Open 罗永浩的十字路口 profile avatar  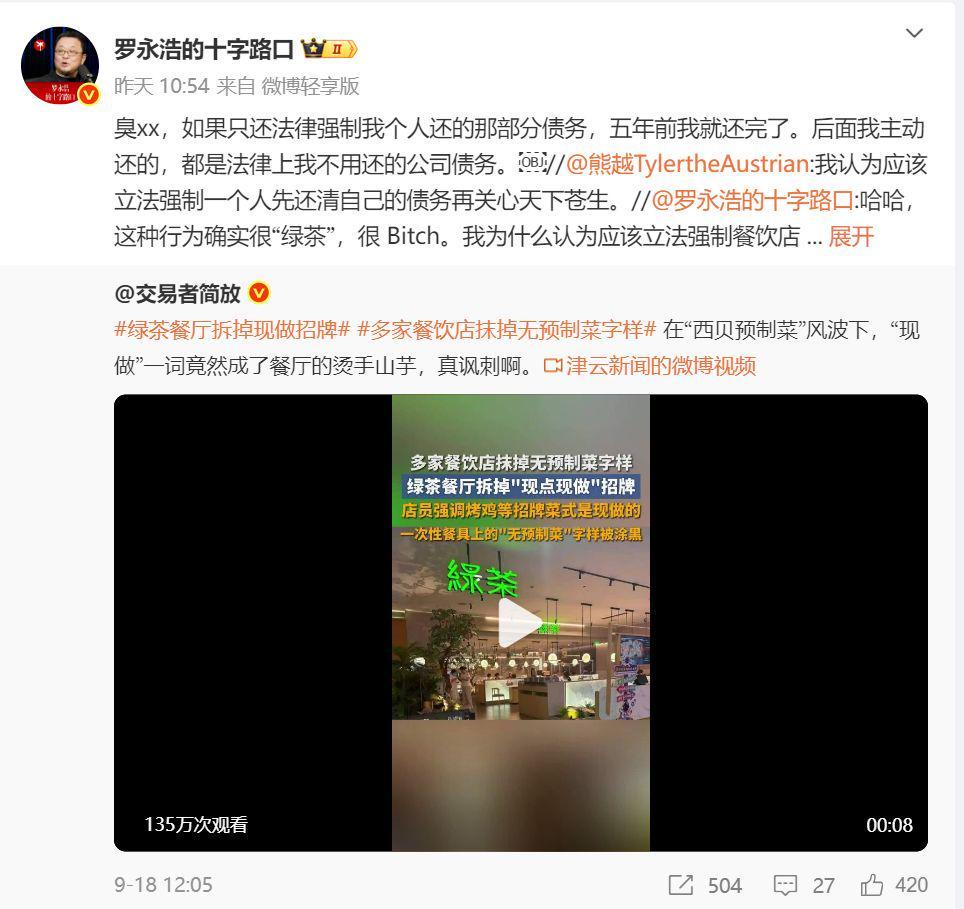[60, 66]
